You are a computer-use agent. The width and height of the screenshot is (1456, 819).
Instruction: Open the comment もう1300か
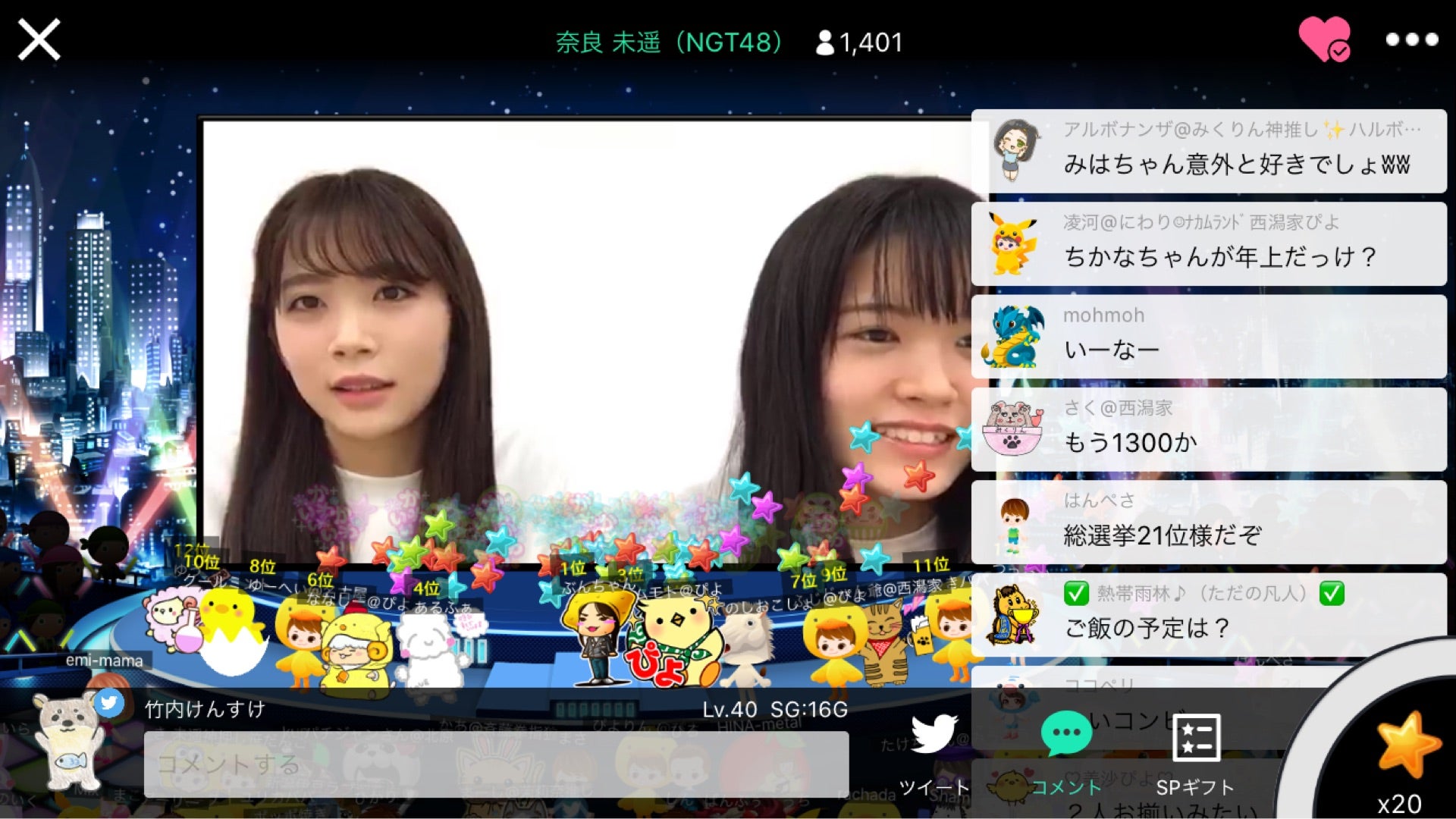tap(1209, 429)
